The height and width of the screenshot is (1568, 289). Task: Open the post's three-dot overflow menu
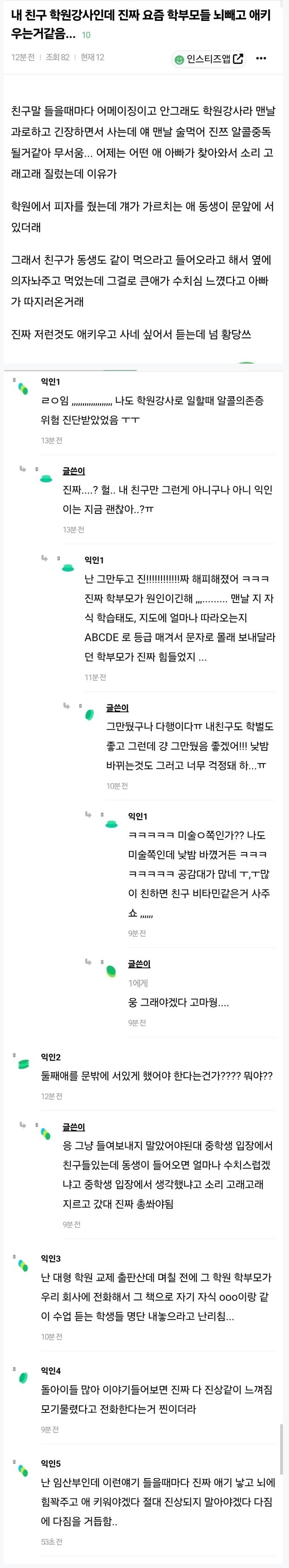261,59
